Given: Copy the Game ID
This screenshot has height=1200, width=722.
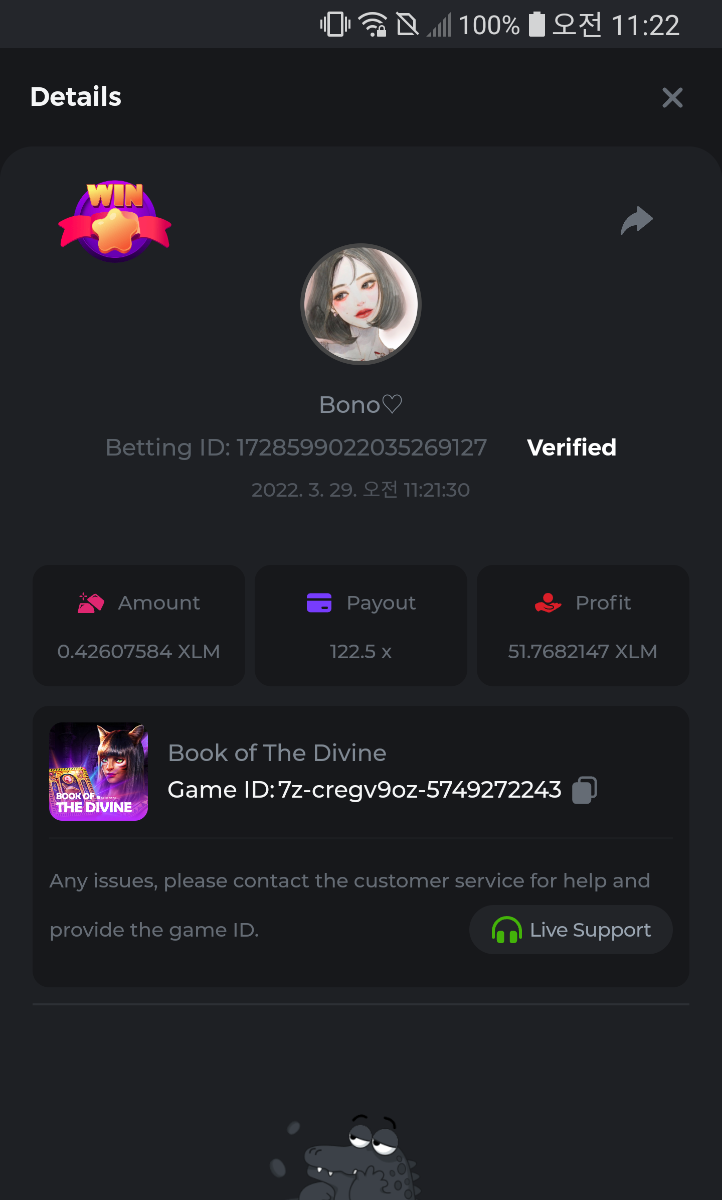Looking at the screenshot, I should pyautogui.click(x=585, y=790).
